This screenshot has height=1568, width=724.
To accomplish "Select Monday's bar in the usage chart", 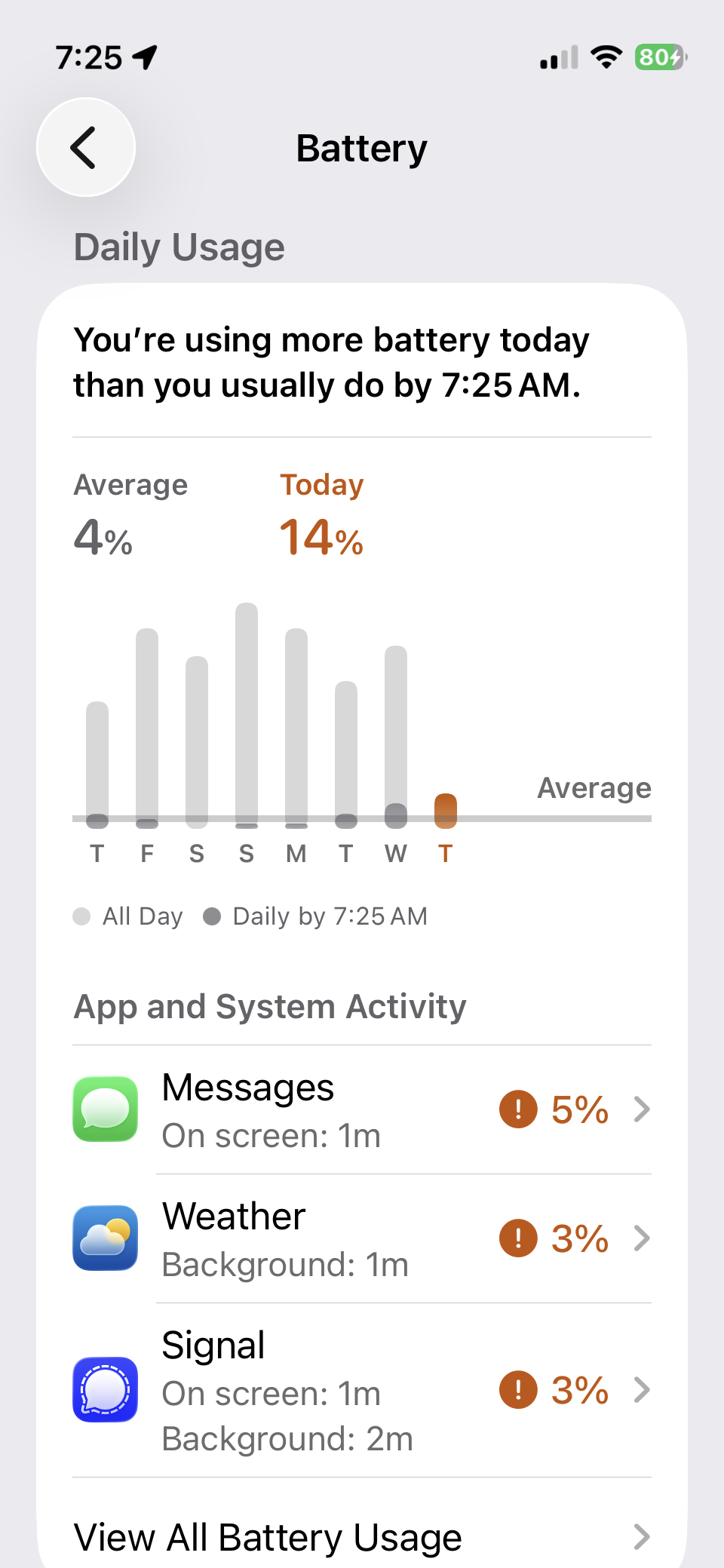I will click(296, 728).
